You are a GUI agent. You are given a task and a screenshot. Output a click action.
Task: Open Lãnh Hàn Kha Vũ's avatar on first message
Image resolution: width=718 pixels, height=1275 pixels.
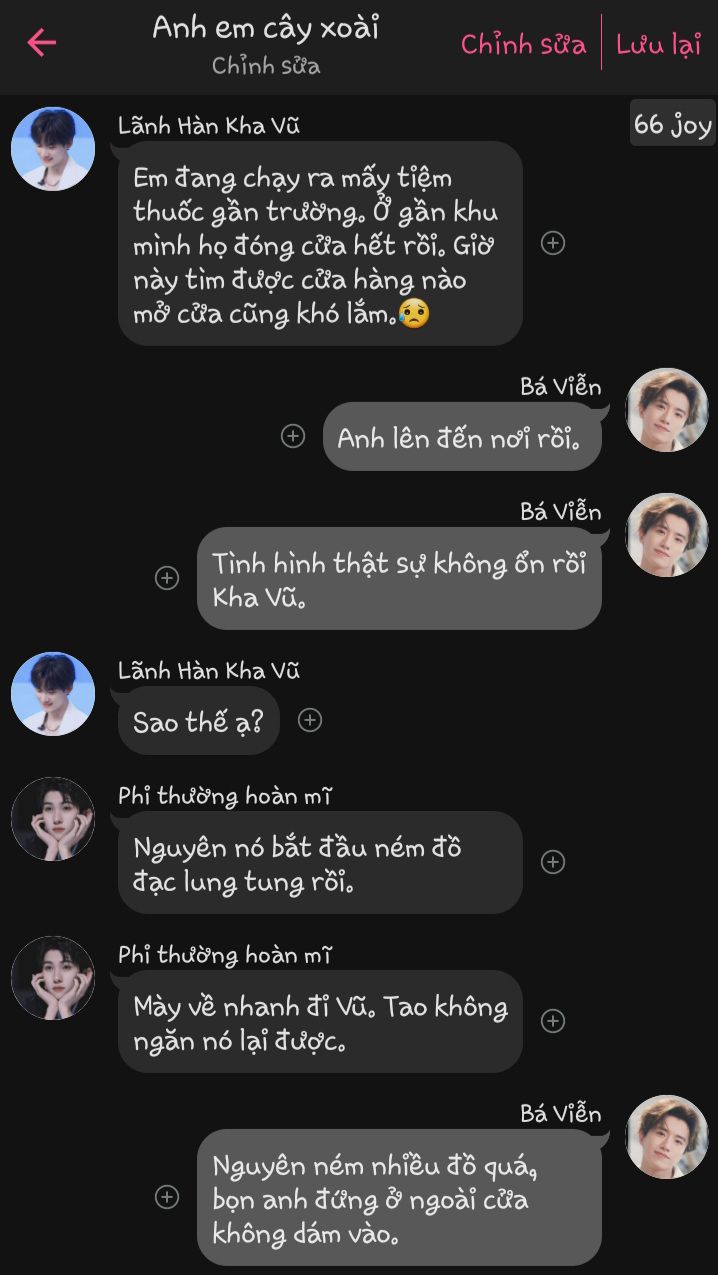(53, 149)
